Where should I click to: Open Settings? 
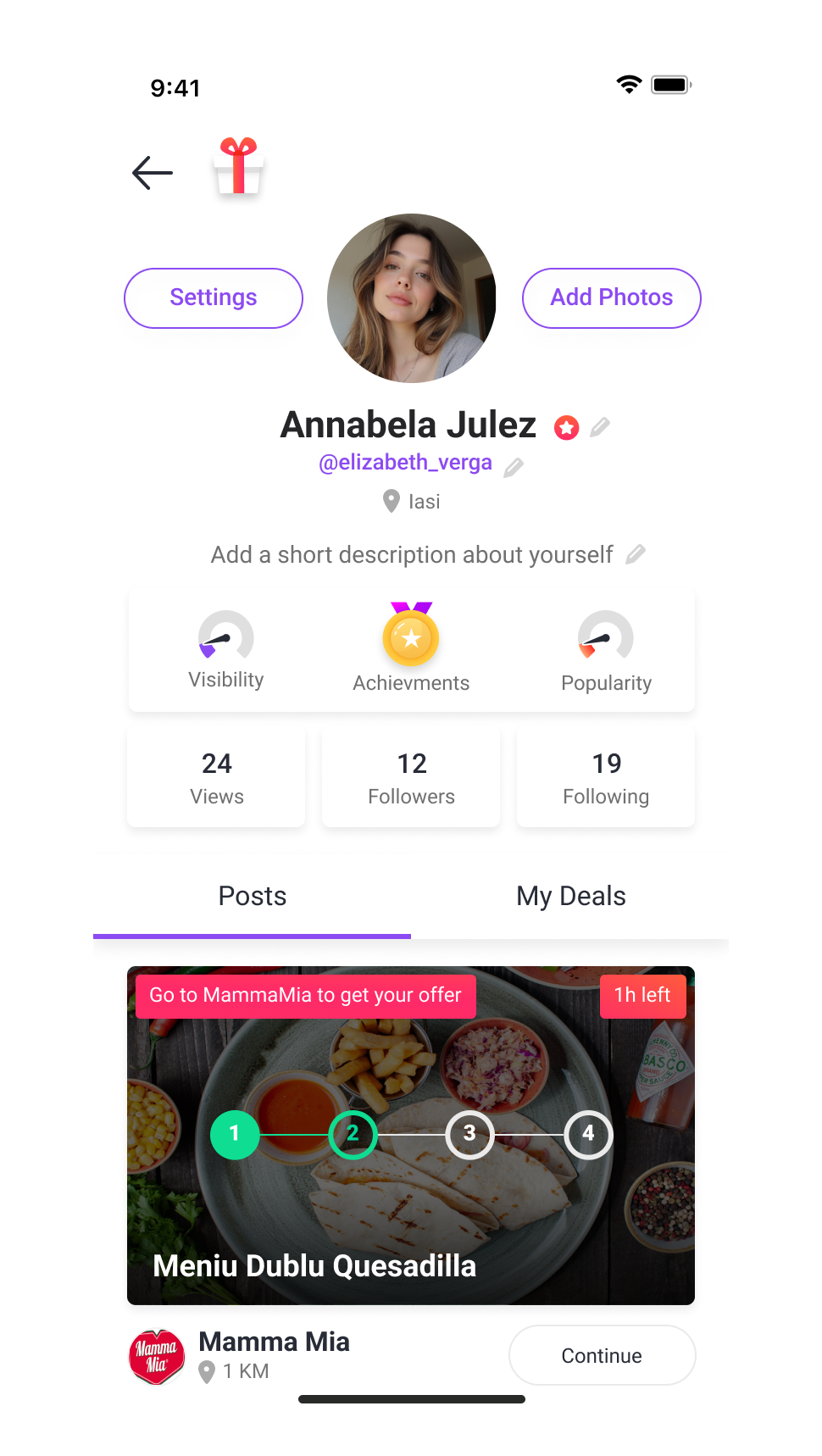(x=214, y=298)
